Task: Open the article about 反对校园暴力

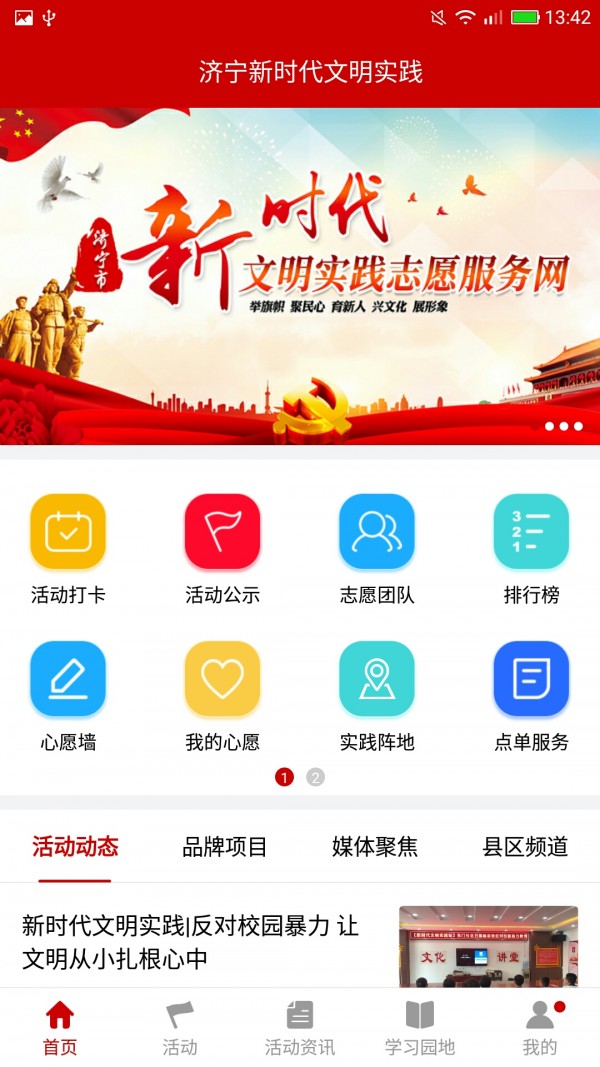Action: 190,941
